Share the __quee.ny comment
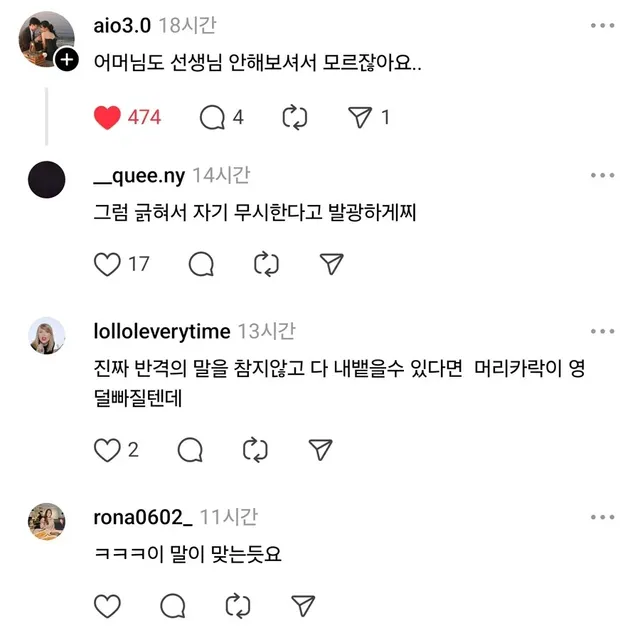640x643 pixels. click(x=331, y=264)
